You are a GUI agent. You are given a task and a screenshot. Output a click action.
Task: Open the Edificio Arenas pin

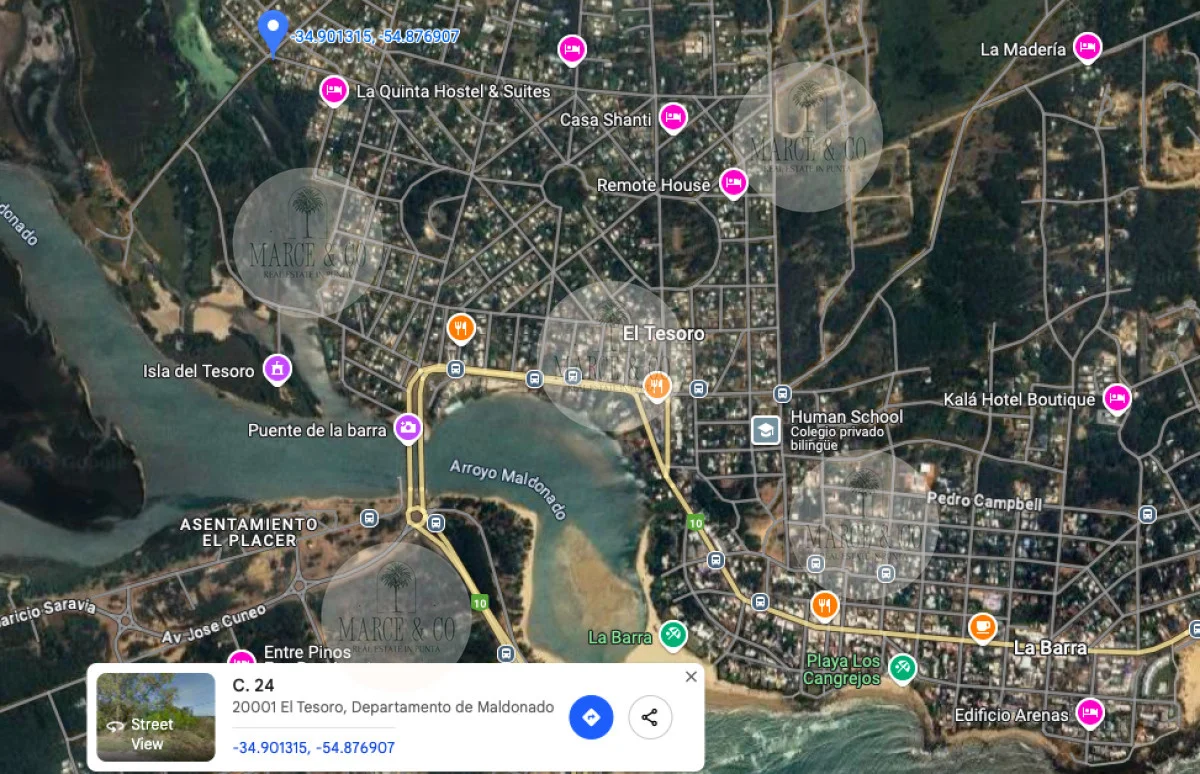coord(1090,713)
